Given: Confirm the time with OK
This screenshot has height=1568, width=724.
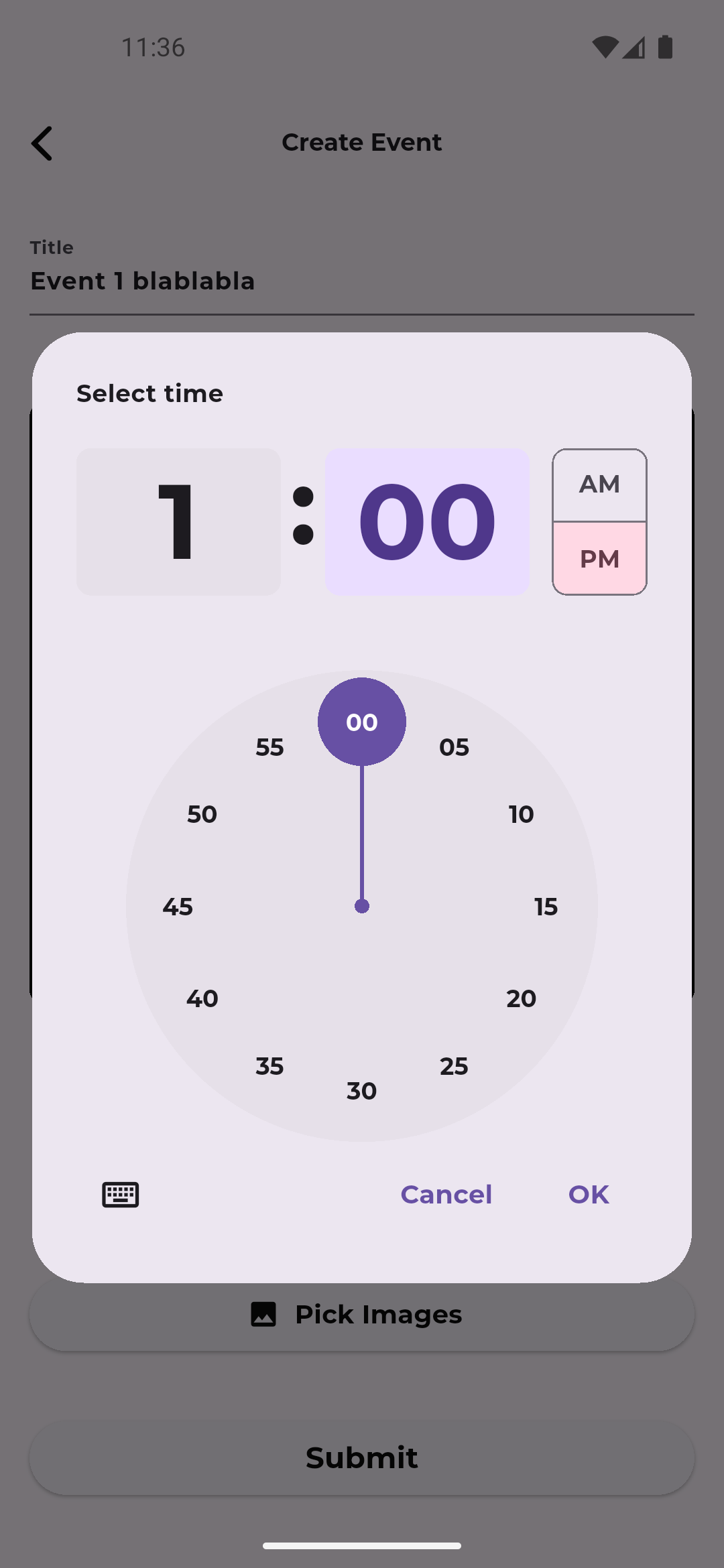Looking at the screenshot, I should tap(589, 1195).
